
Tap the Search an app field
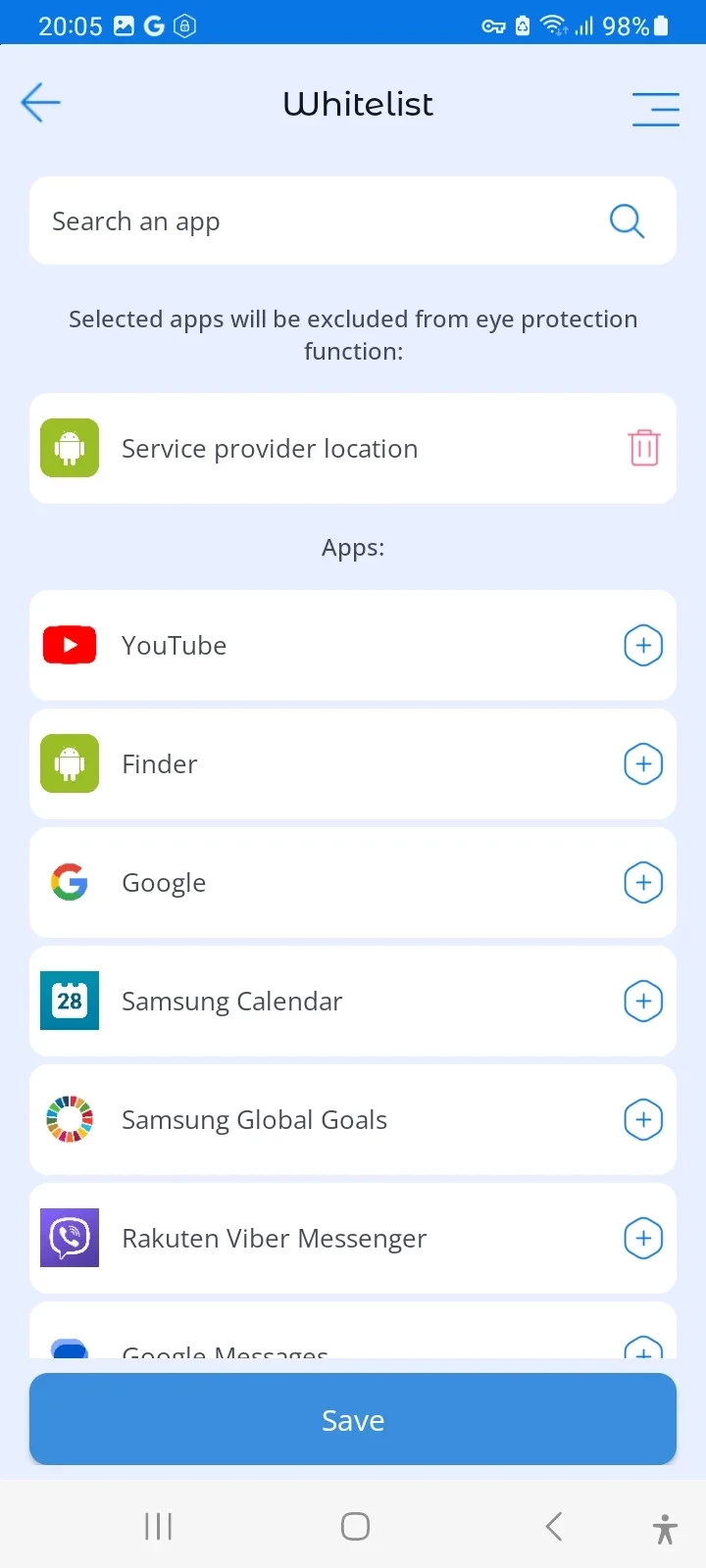point(314,221)
